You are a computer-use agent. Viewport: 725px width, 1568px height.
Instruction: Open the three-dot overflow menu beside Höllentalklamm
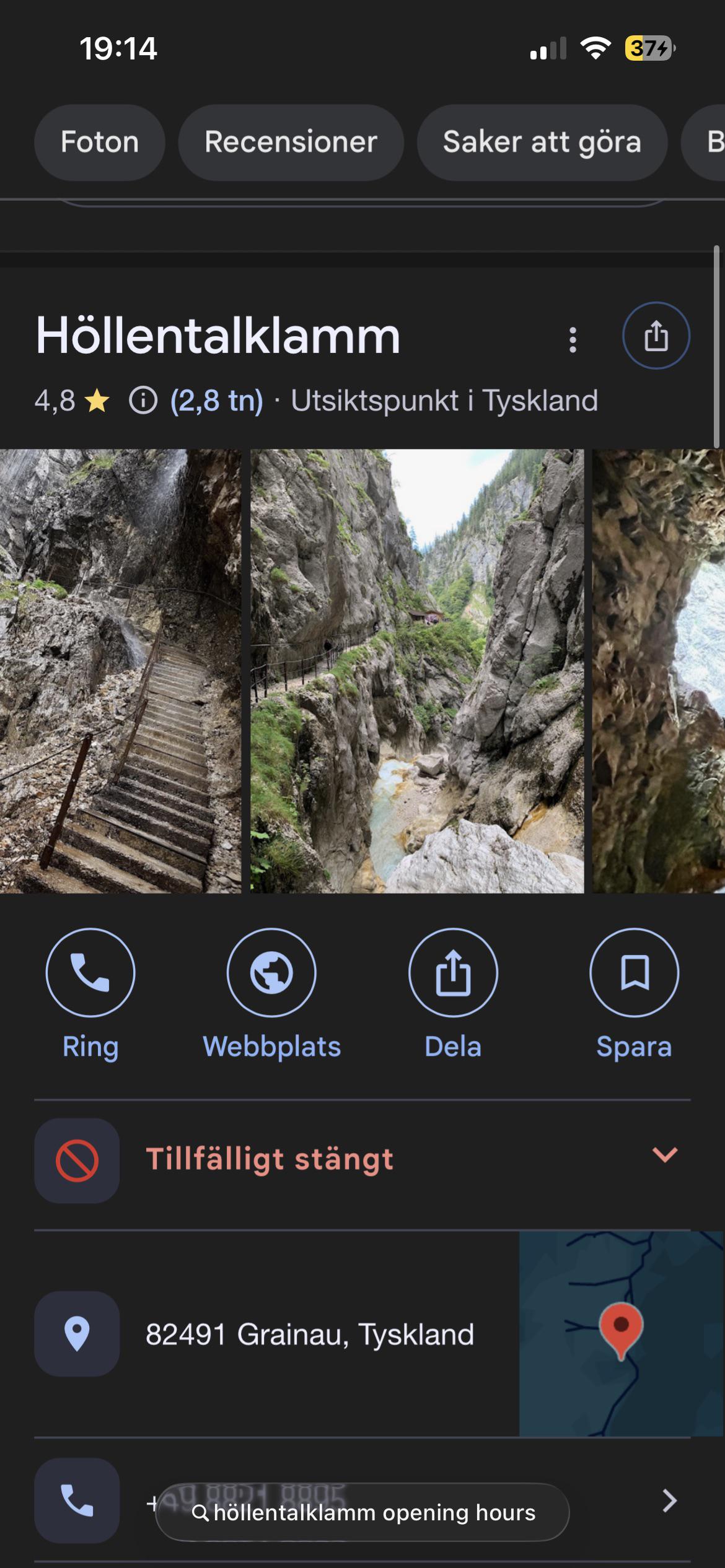point(573,339)
